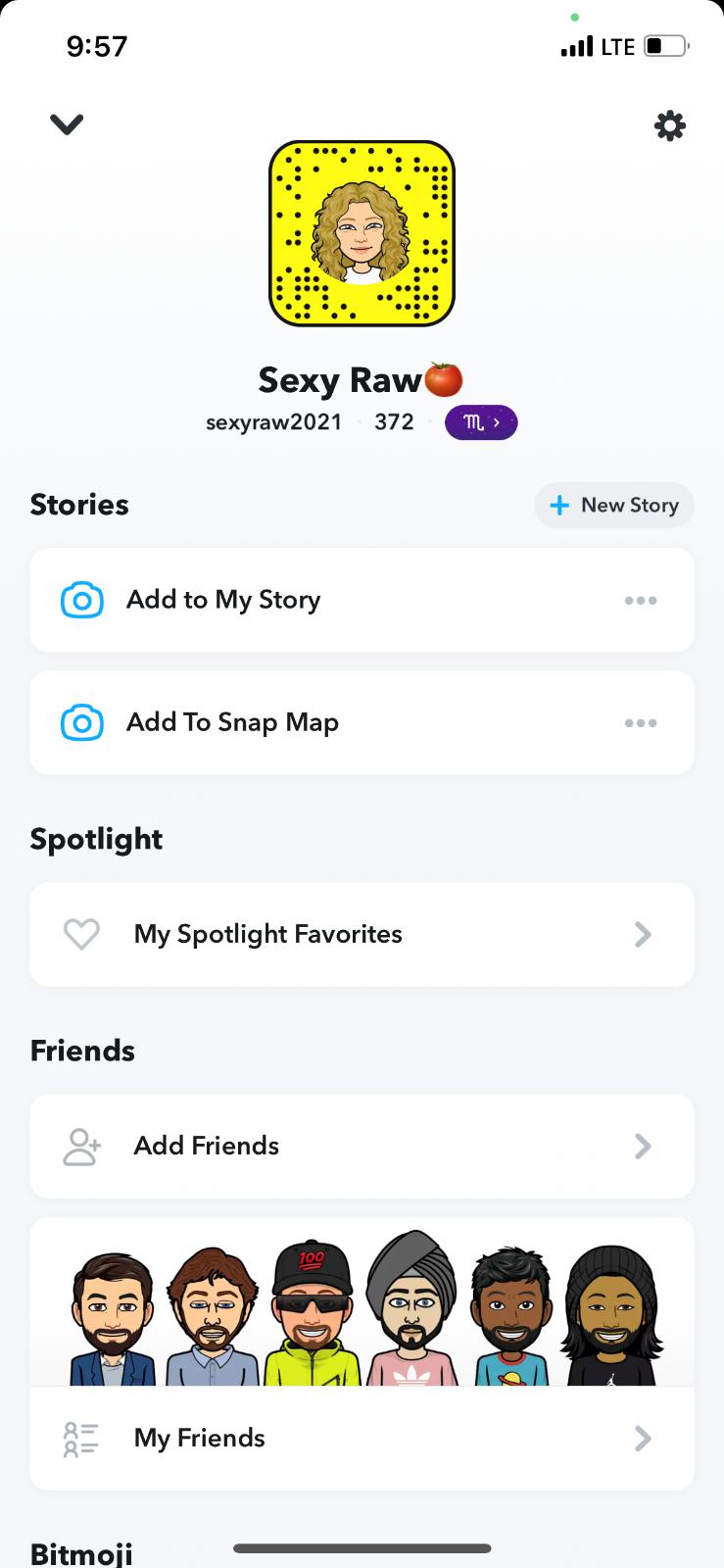
Task: Open more options for My Story
Action: (641, 601)
